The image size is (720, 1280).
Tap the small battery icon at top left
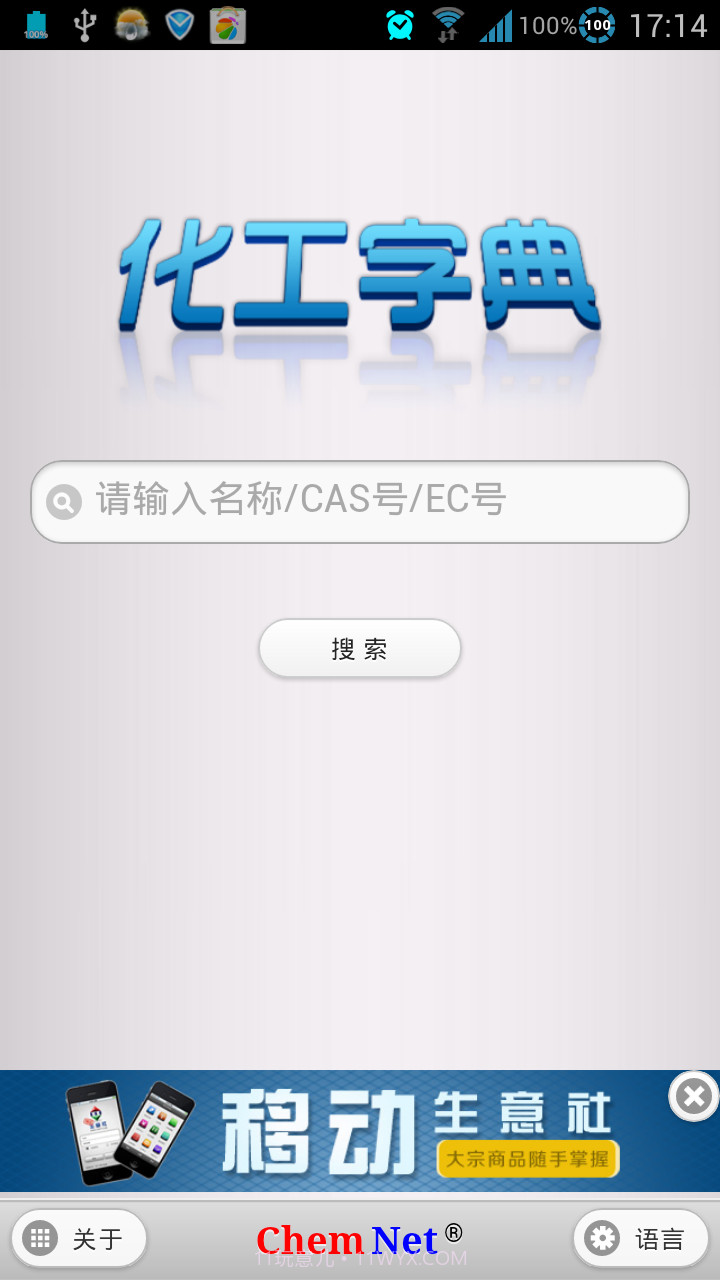pyautogui.click(x=36, y=24)
